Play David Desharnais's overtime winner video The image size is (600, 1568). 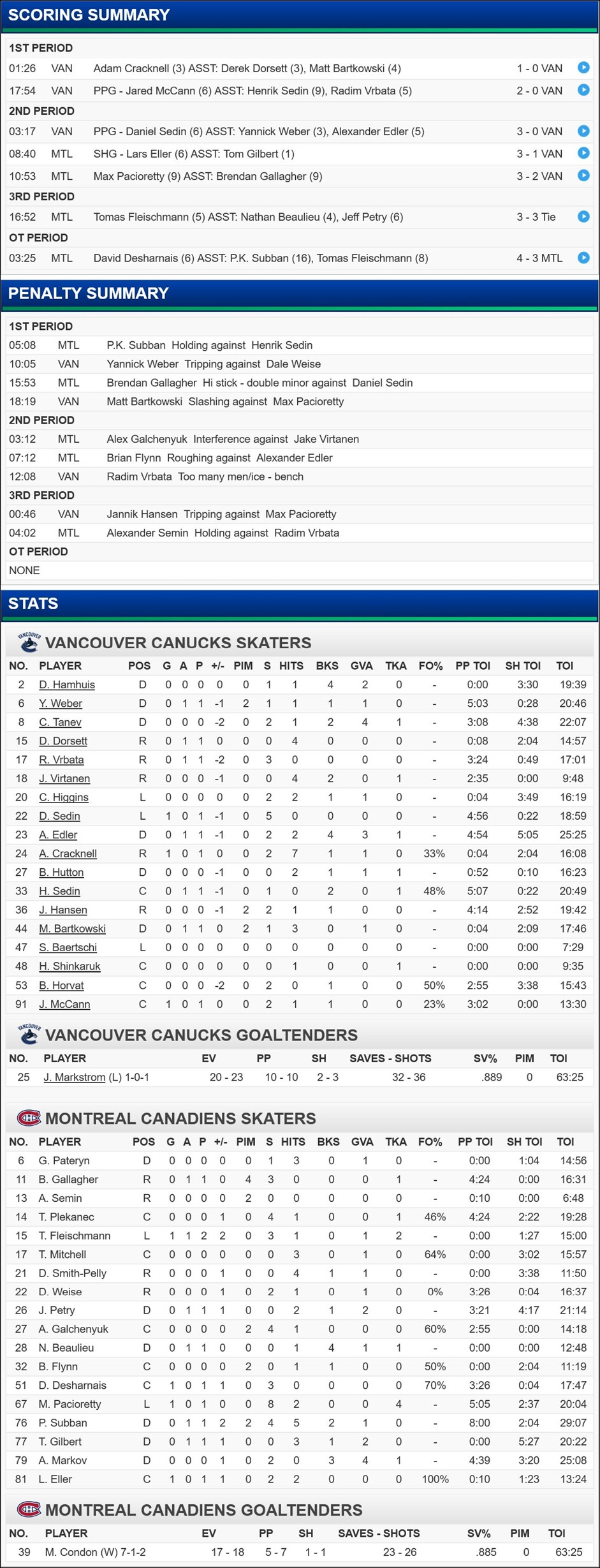(584, 258)
